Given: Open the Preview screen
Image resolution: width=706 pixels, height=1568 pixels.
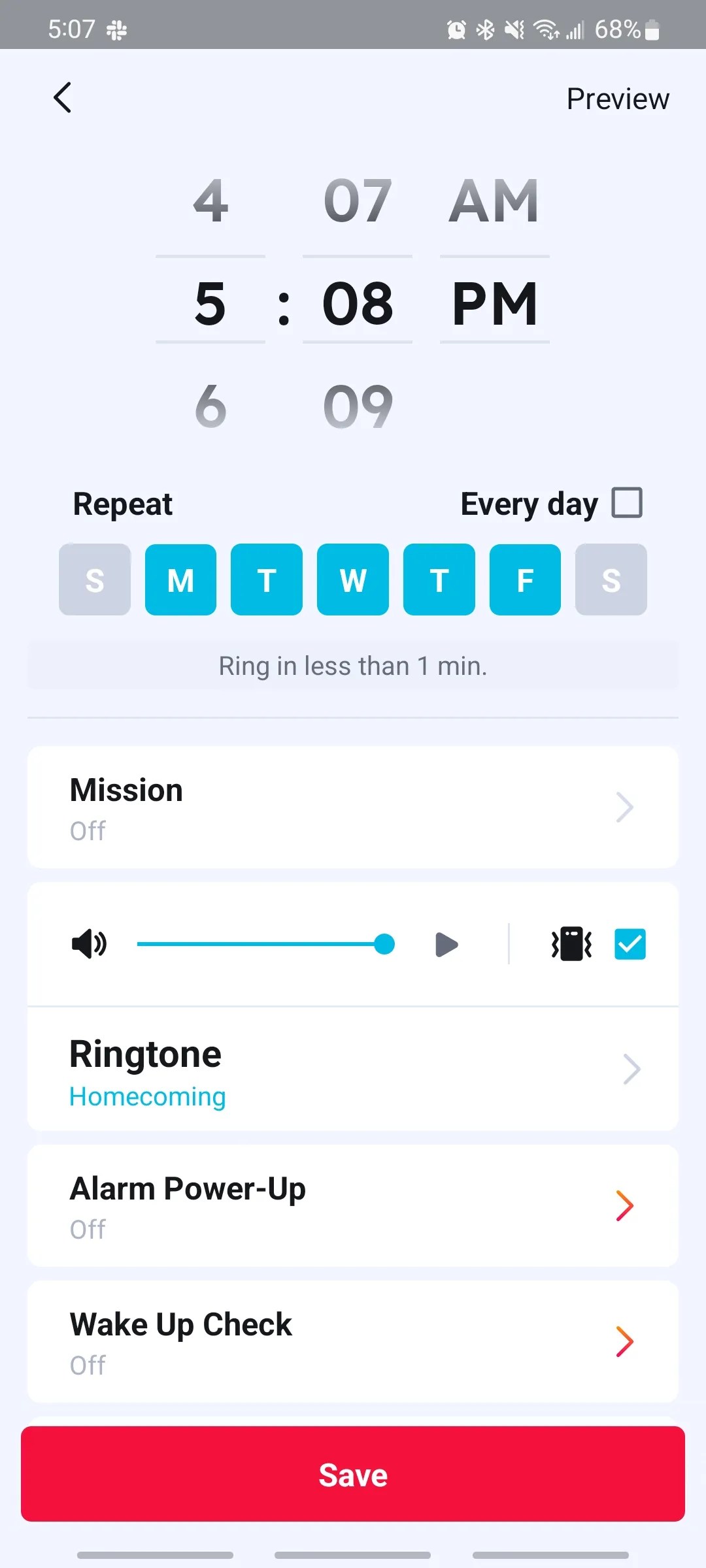Looking at the screenshot, I should [x=617, y=98].
